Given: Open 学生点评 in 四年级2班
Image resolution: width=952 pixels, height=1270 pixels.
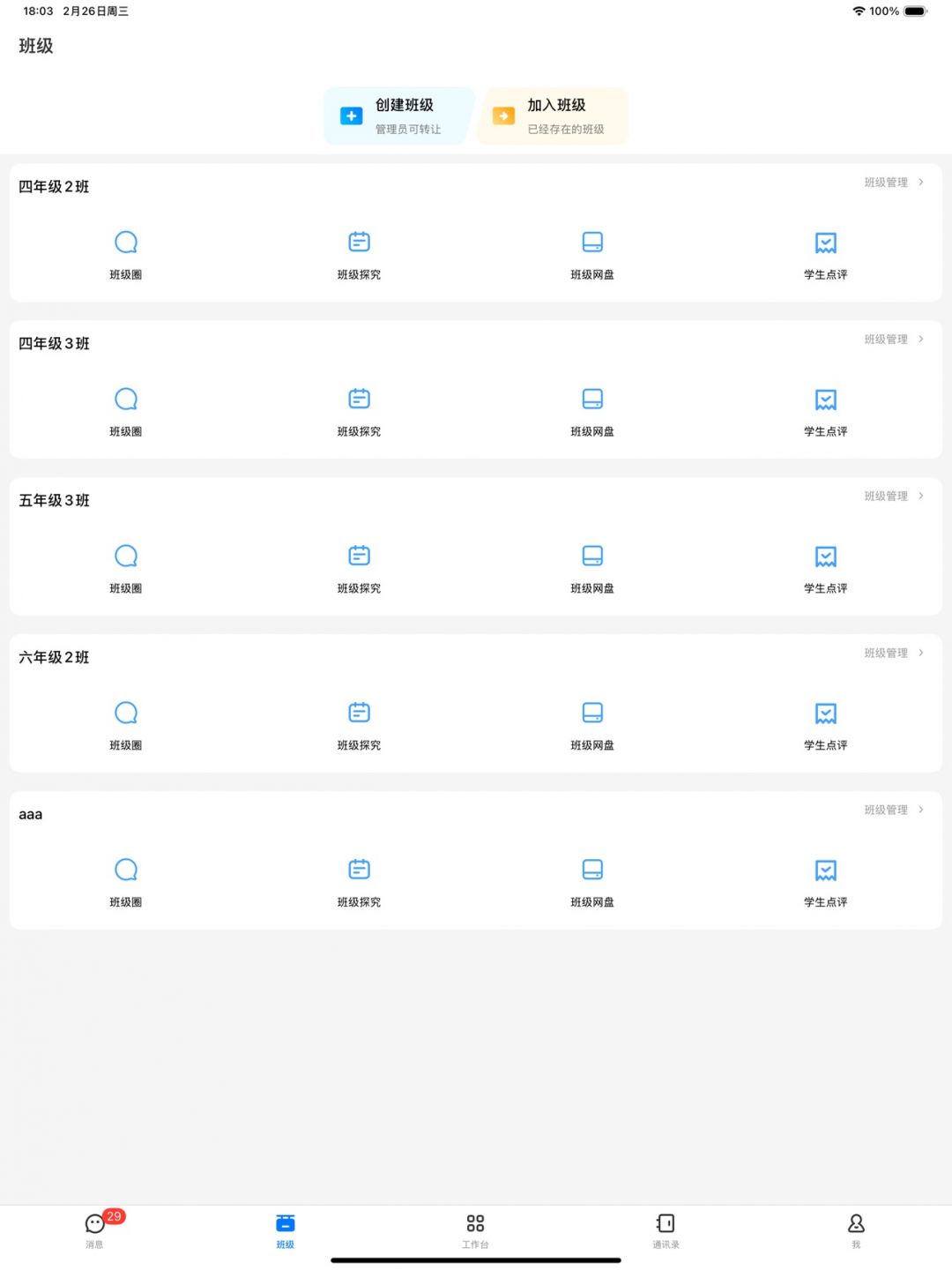Looking at the screenshot, I should click(x=825, y=253).
